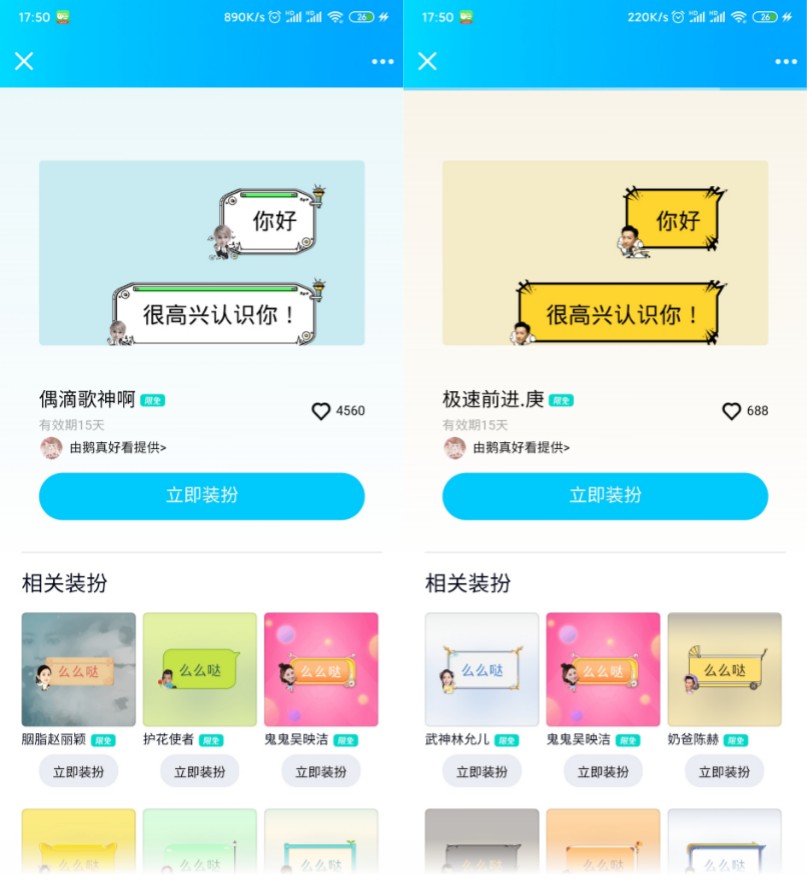This screenshot has width=807, height=890.
Task: Tap 立即装扮 under 护花使者
Action: click(200, 772)
